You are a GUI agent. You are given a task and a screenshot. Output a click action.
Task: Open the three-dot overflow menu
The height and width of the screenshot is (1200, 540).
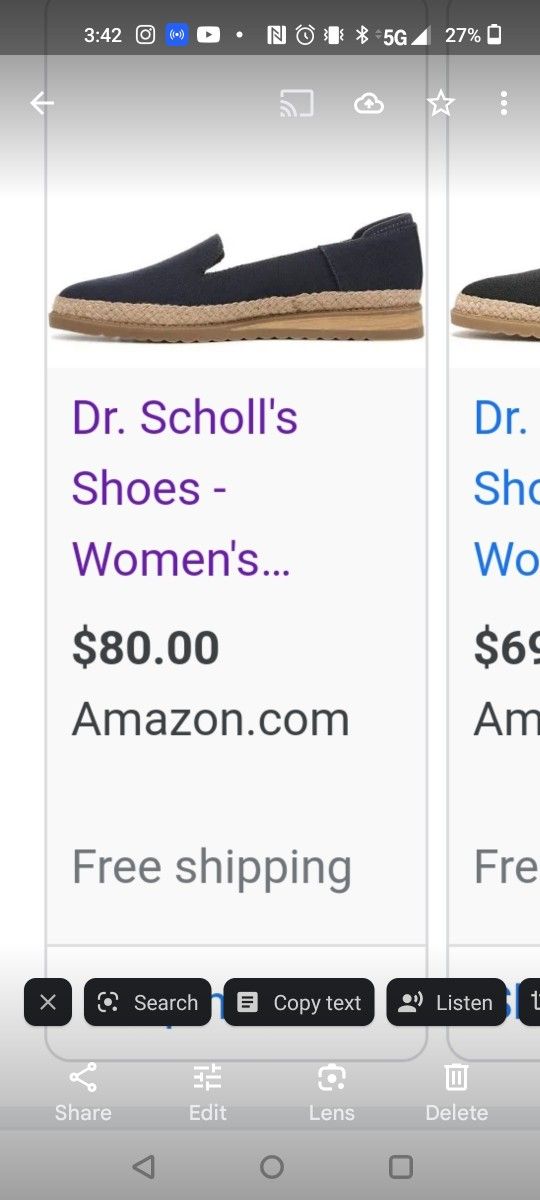(x=504, y=103)
